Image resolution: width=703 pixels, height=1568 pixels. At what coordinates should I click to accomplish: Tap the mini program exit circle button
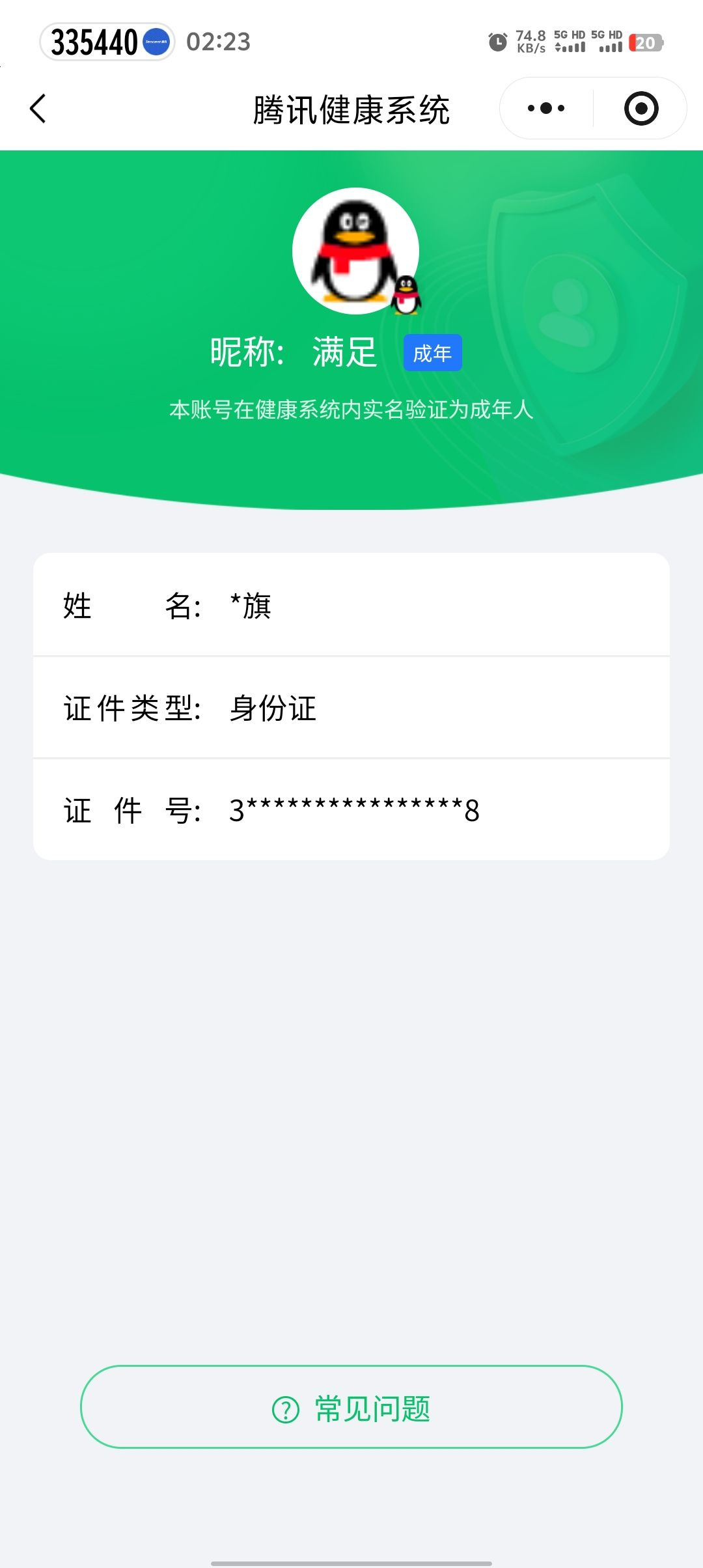click(640, 107)
